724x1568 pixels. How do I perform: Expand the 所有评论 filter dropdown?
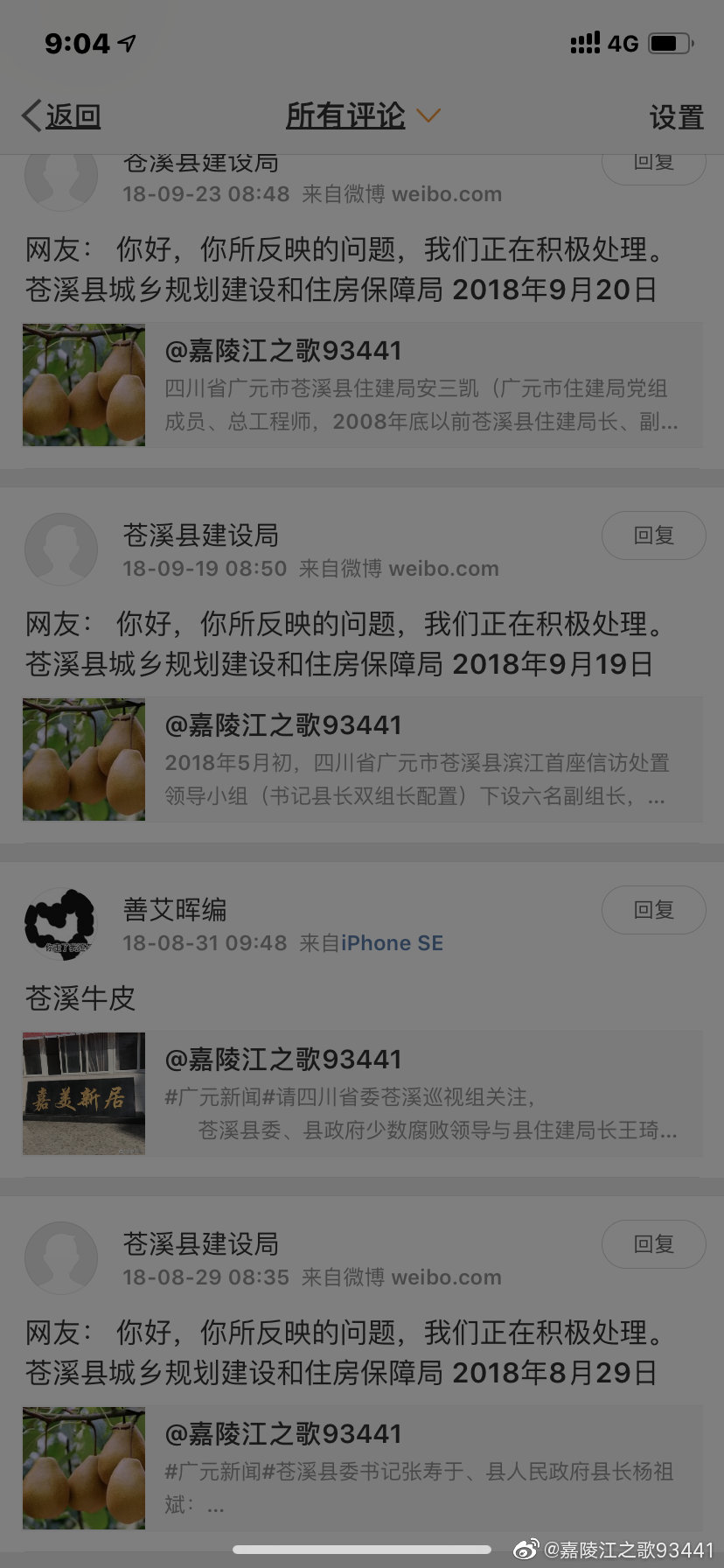pos(362,115)
